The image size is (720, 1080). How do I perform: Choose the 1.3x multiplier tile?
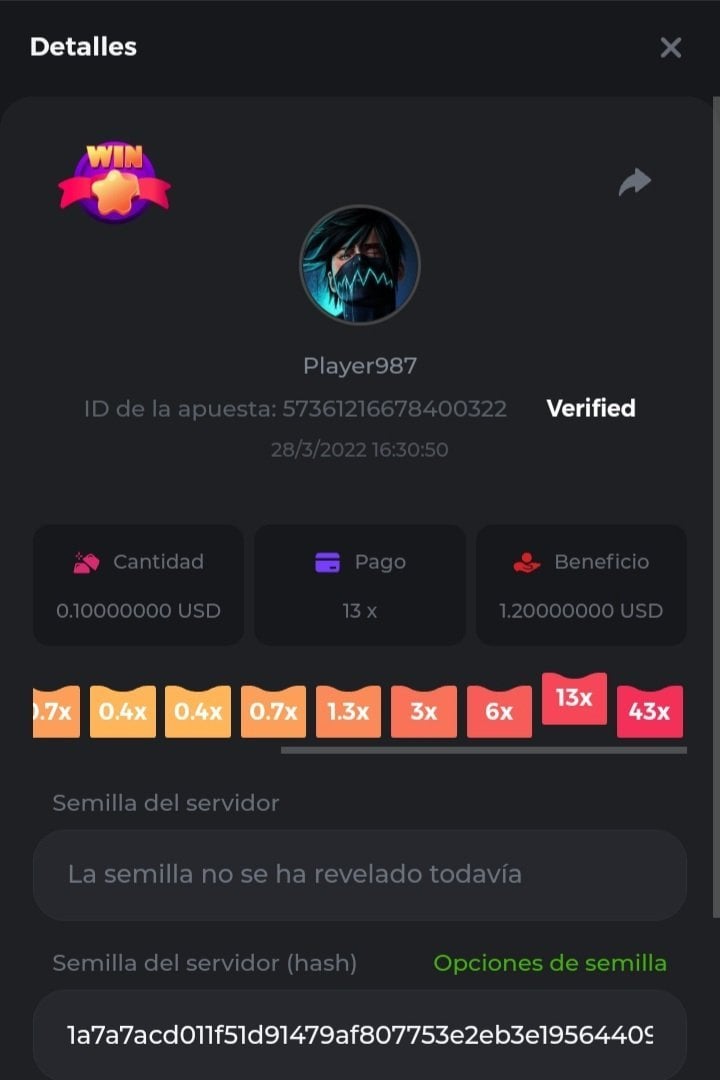click(x=348, y=712)
